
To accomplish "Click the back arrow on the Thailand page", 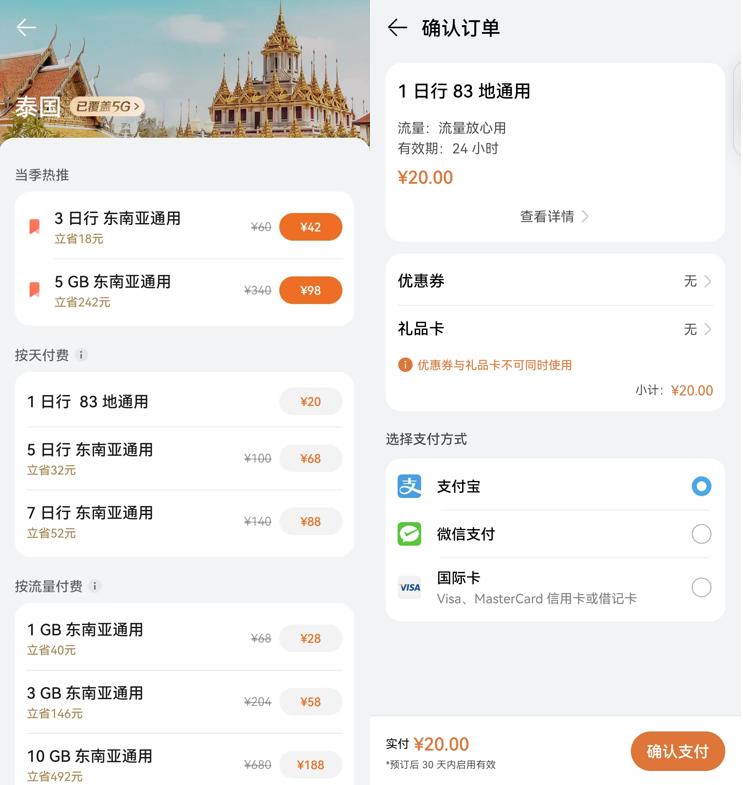I will tap(24, 27).
